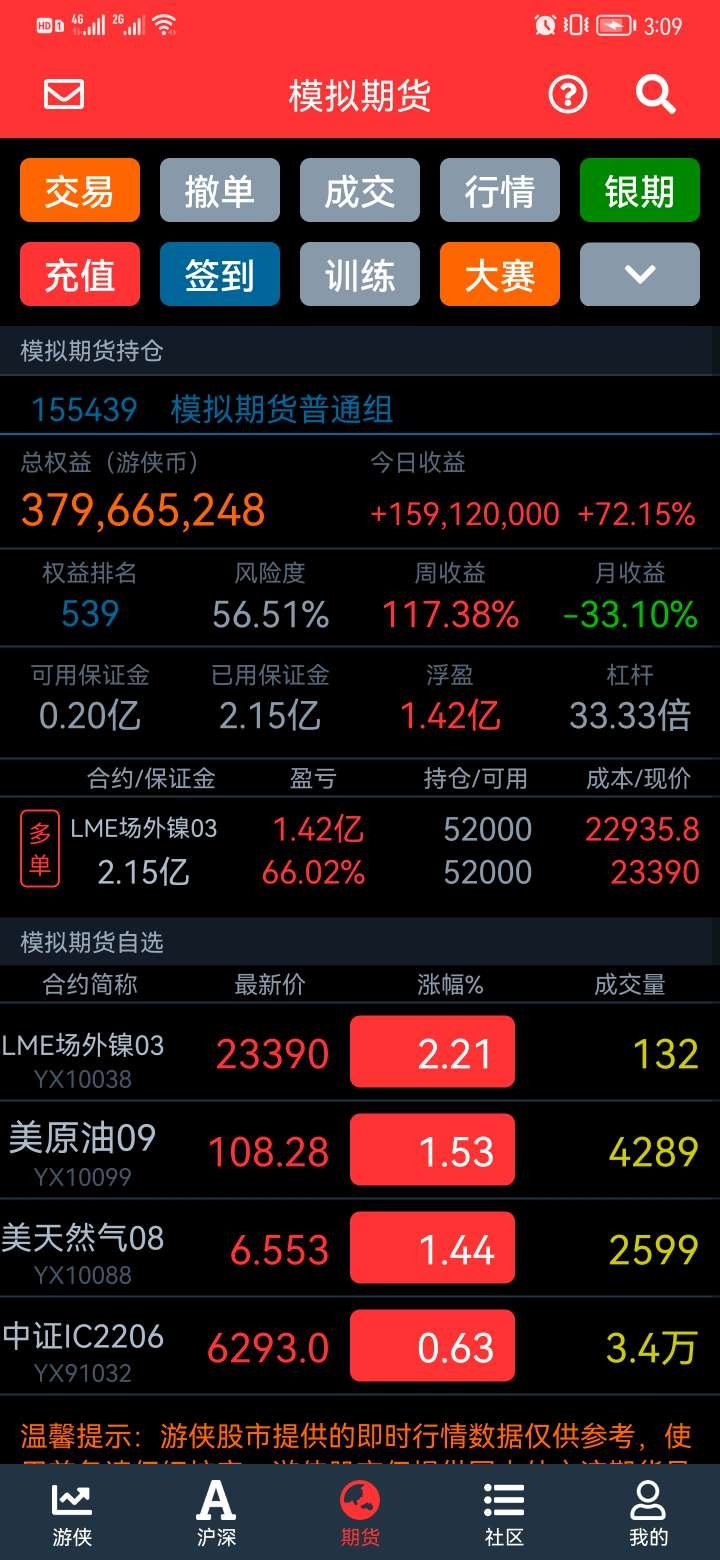Tap the search magnifier icon
The image size is (720, 1560).
656,95
